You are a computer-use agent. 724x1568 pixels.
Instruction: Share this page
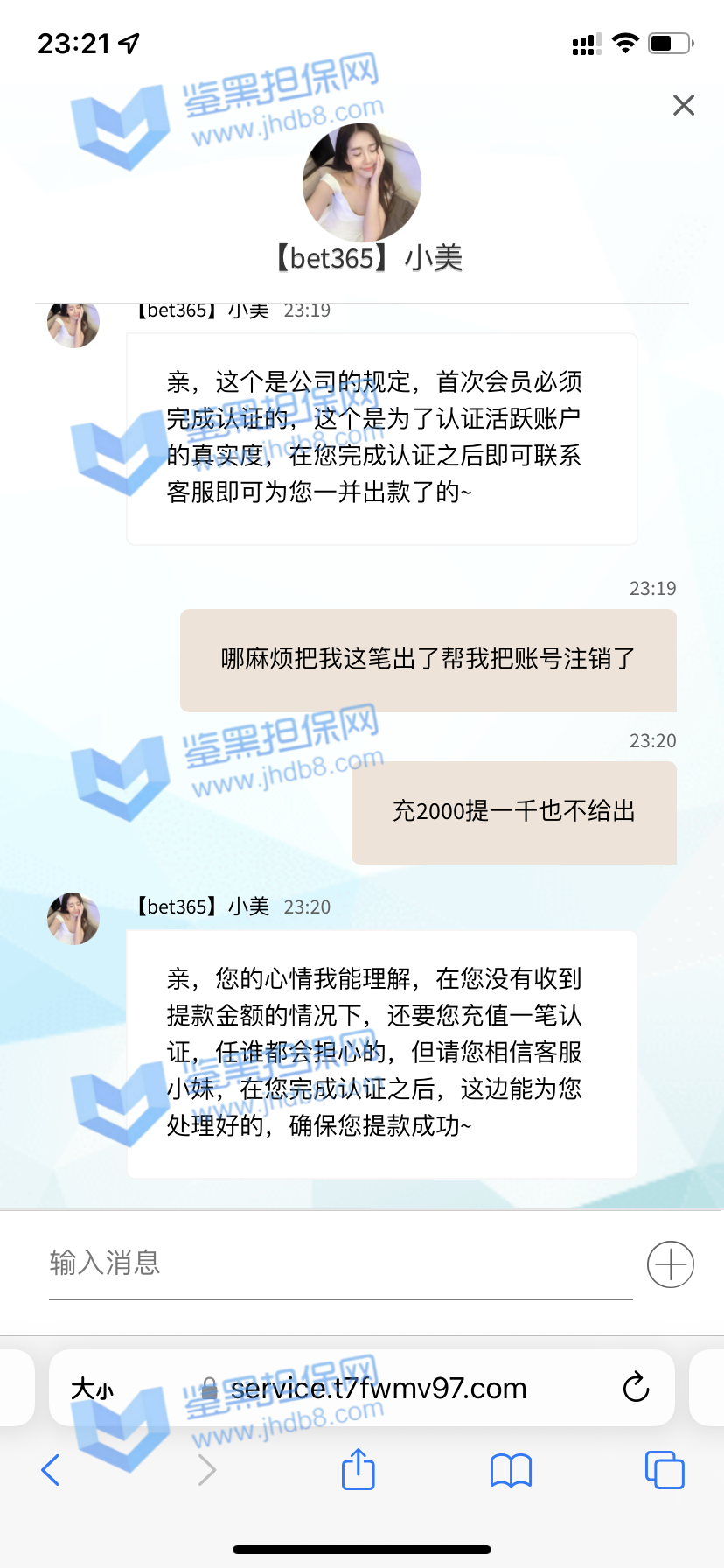click(x=358, y=1470)
